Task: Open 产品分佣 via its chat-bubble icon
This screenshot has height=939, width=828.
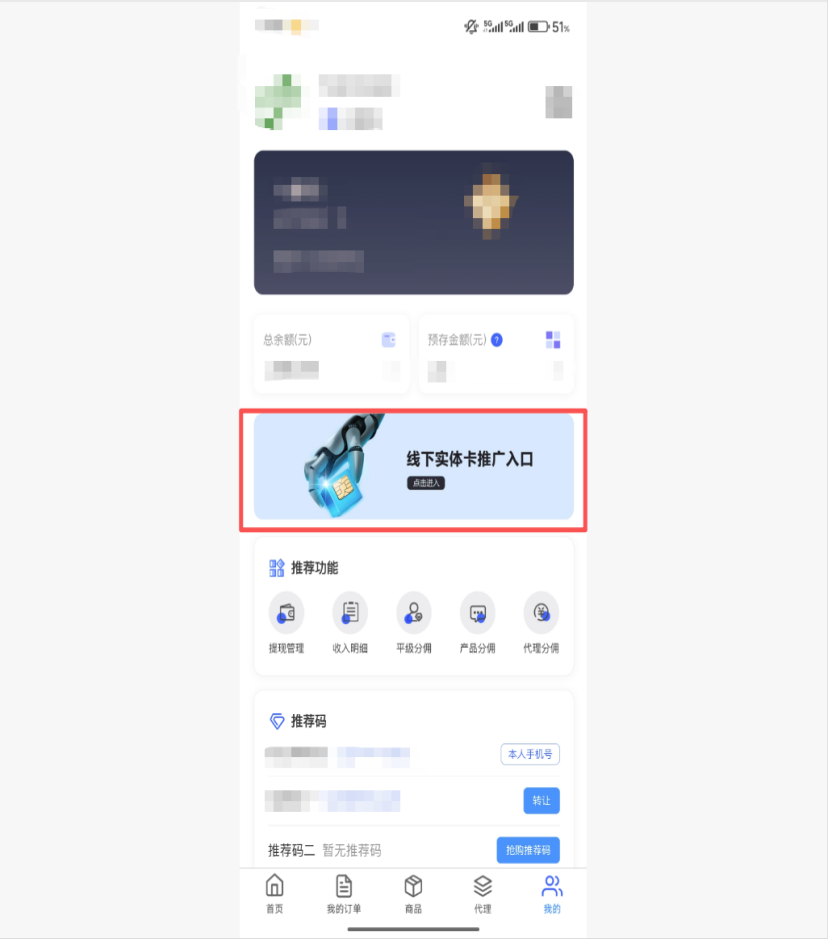Action: 477,613
